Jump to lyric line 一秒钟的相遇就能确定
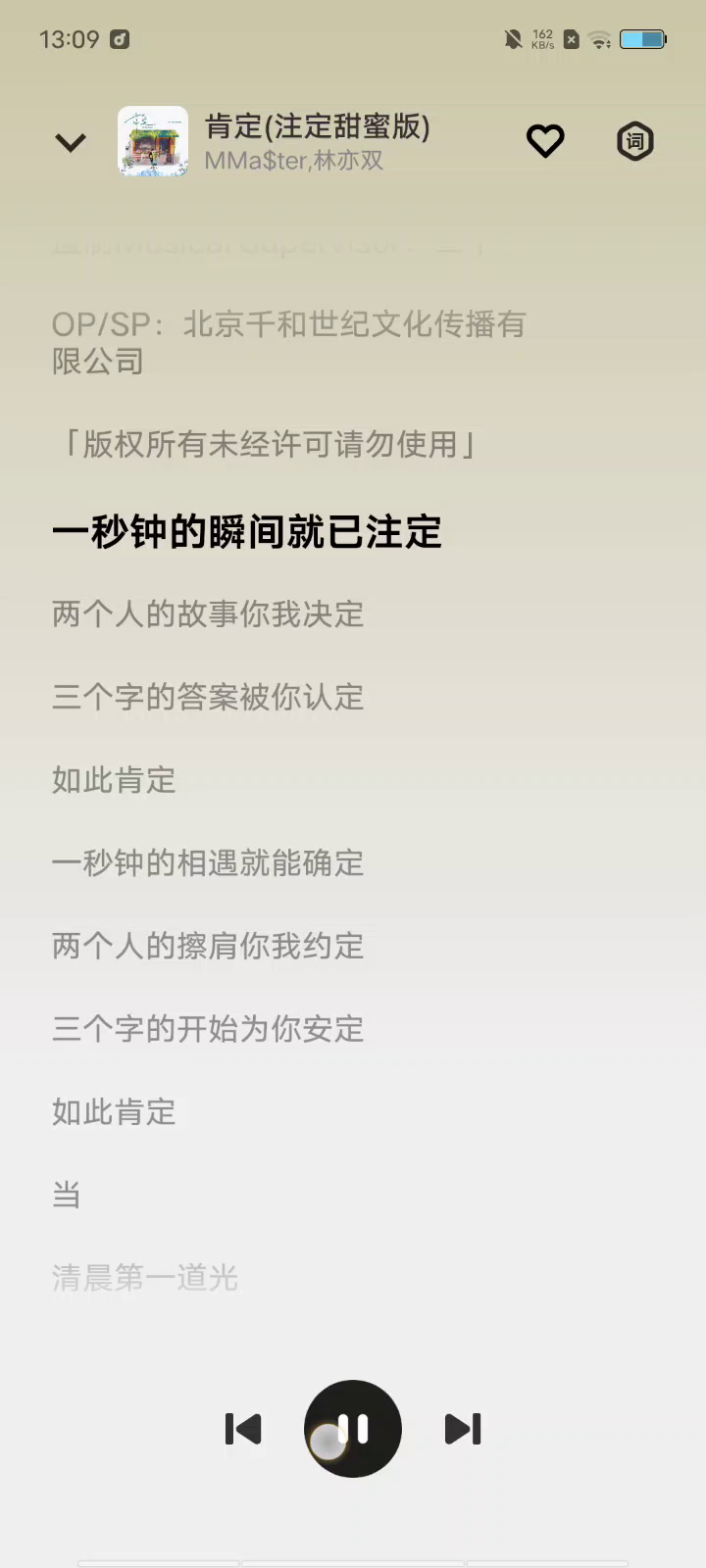This screenshot has height=1568, width=706. point(208,863)
